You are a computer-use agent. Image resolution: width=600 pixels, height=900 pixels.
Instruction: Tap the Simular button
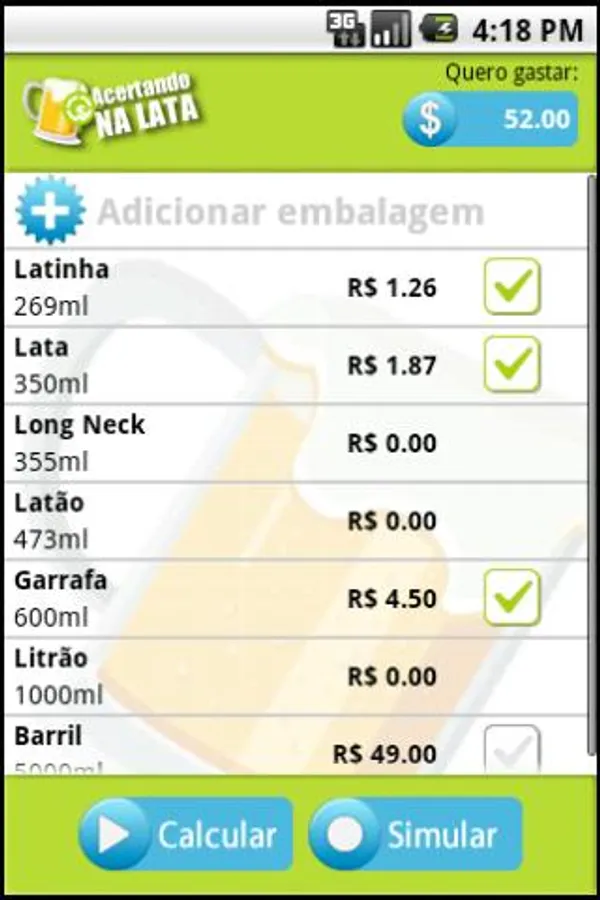click(415, 835)
